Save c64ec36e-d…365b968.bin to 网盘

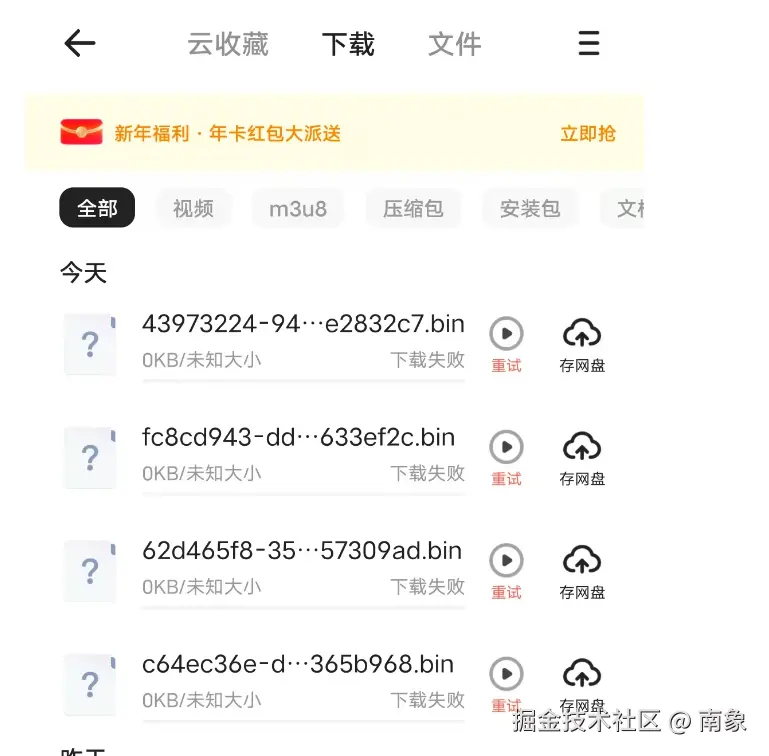tap(582, 680)
